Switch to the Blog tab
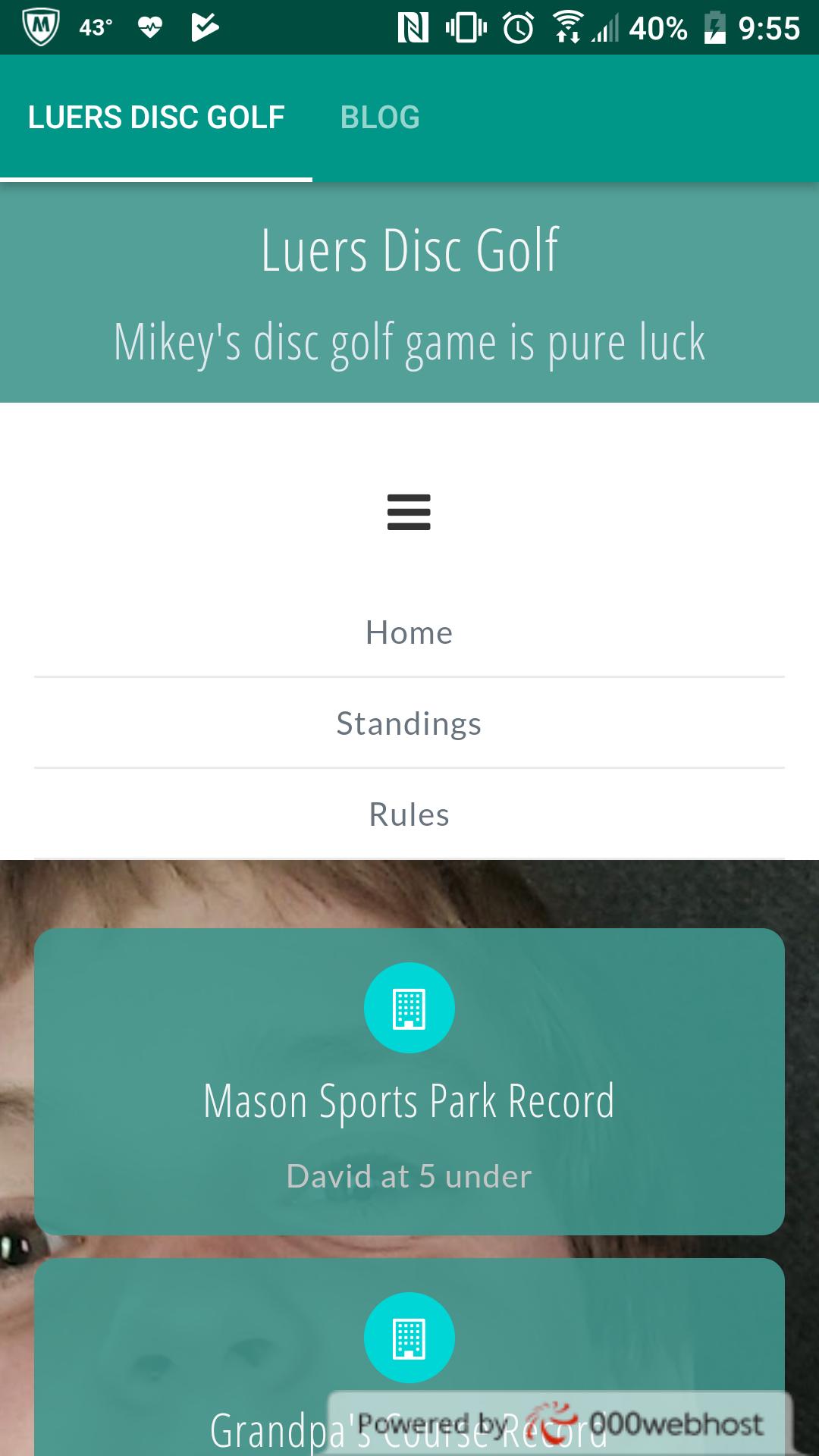Screen dimensions: 819x1456 [x=380, y=118]
